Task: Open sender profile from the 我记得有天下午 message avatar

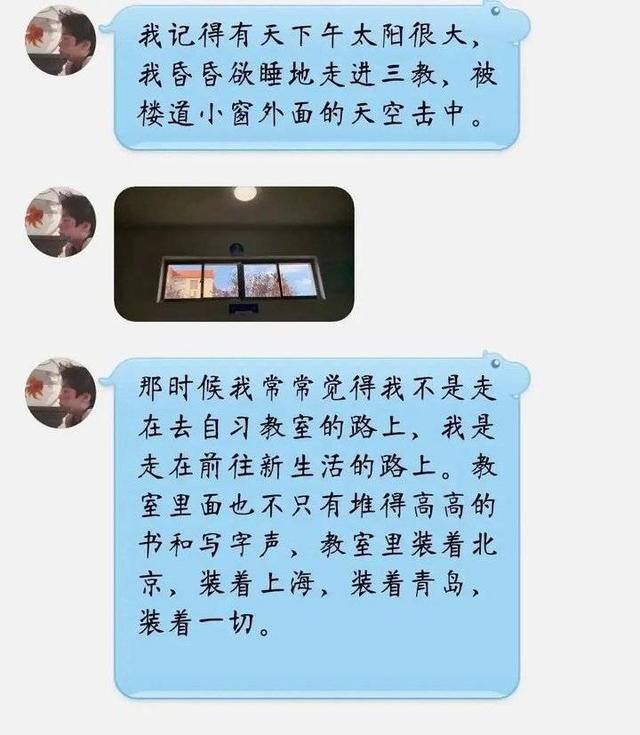Action: (60, 40)
